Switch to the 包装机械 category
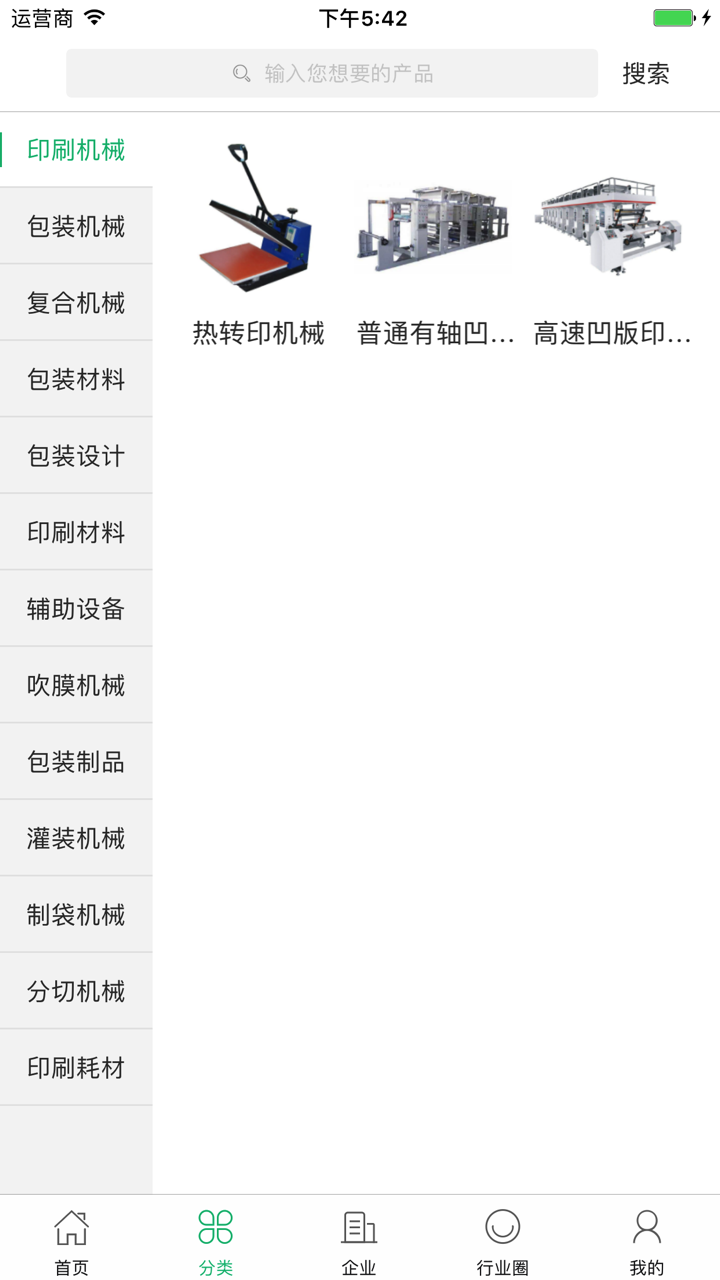The width and height of the screenshot is (720, 1280). (75, 226)
